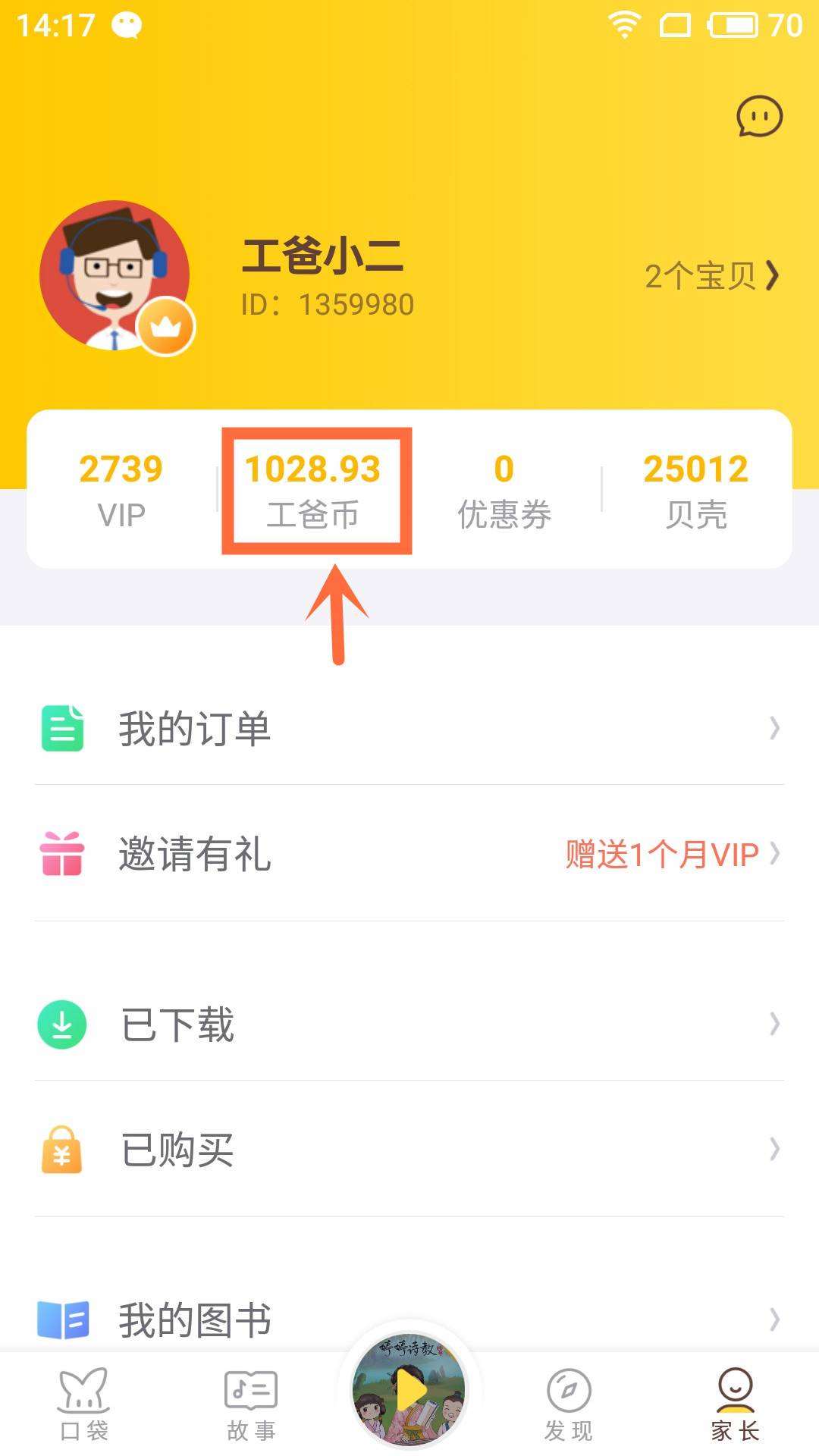Viewport: 819px width, 1456px height.
Task: View the 贝壳 shell points
Action: (695, 490)
